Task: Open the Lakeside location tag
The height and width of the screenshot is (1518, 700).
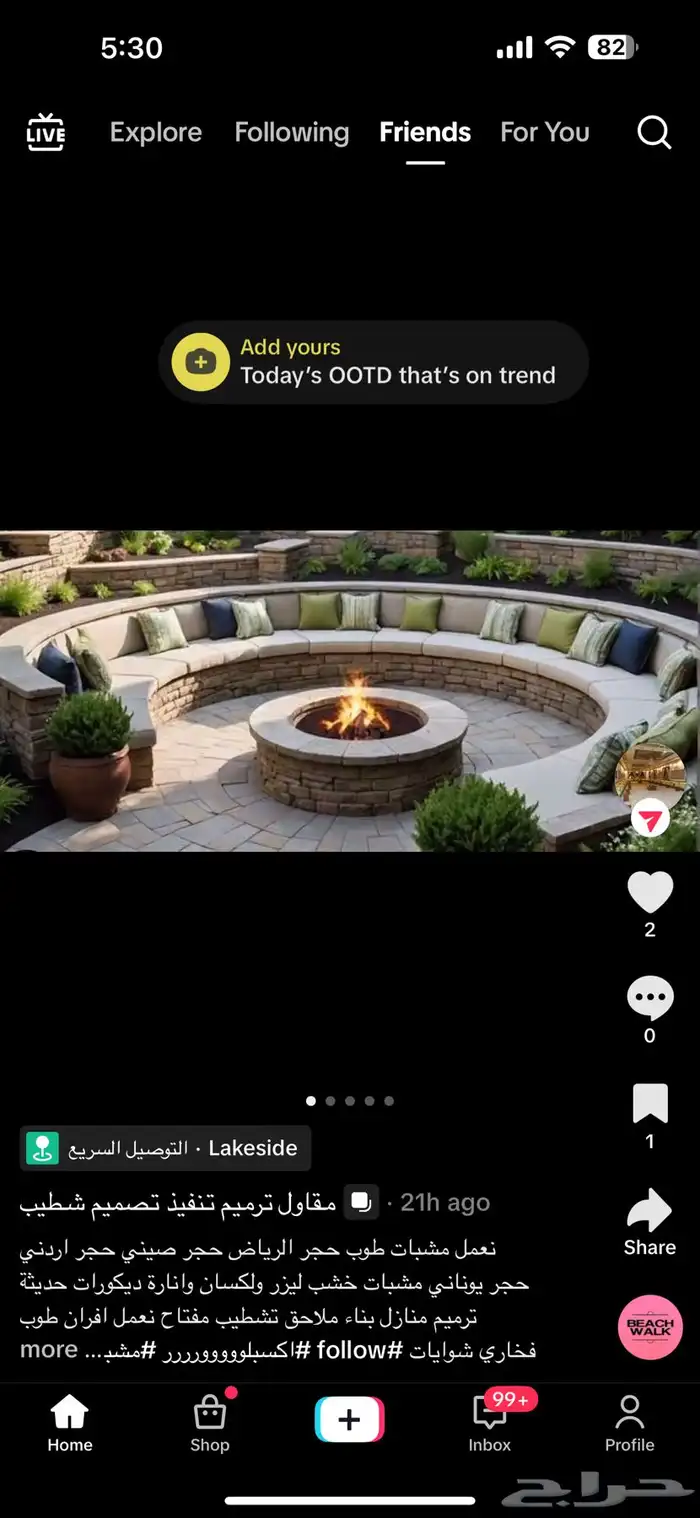Action: tap(166, 1148)
